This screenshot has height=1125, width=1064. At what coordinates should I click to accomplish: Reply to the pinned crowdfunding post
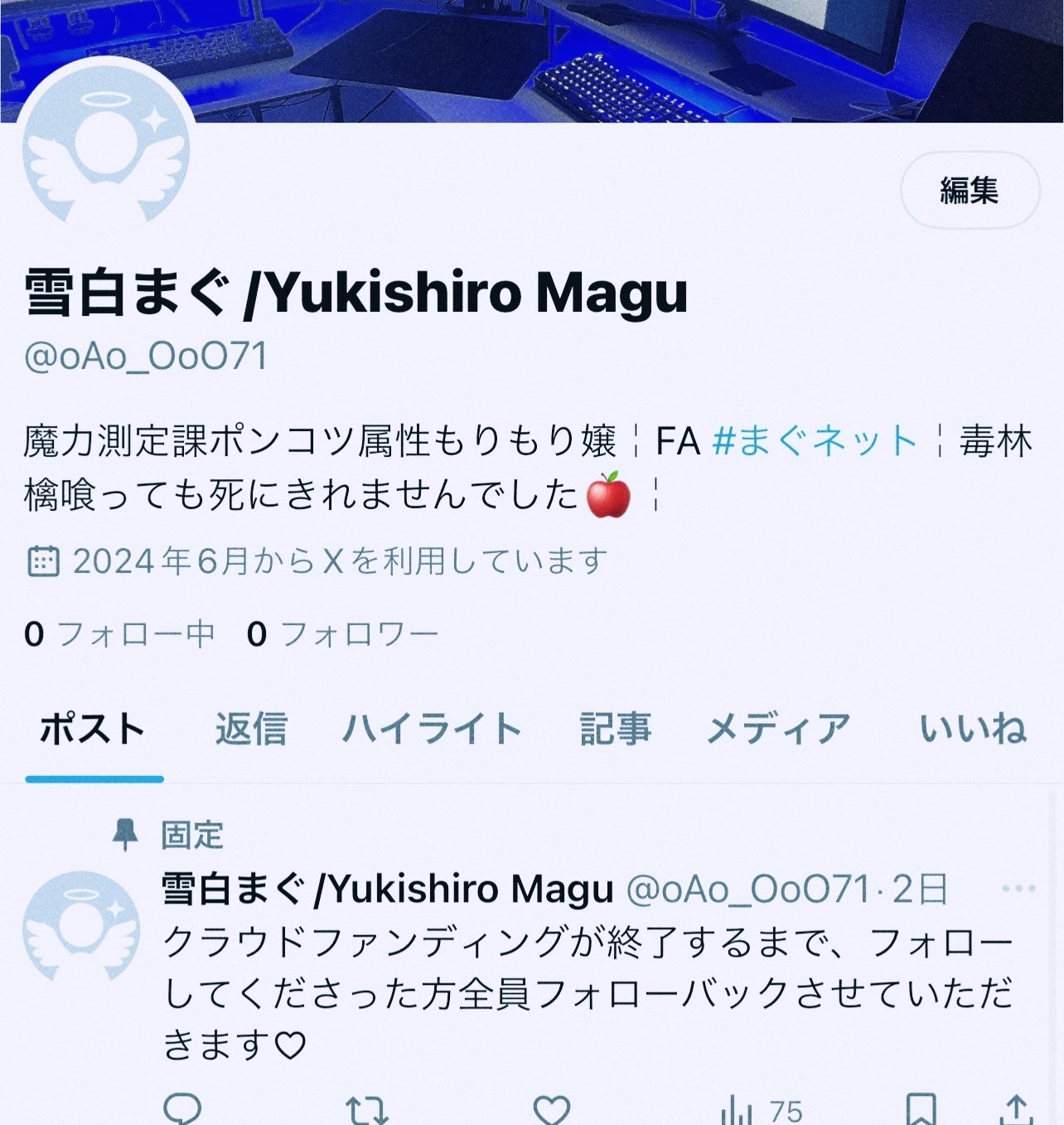coord(182,1108)
